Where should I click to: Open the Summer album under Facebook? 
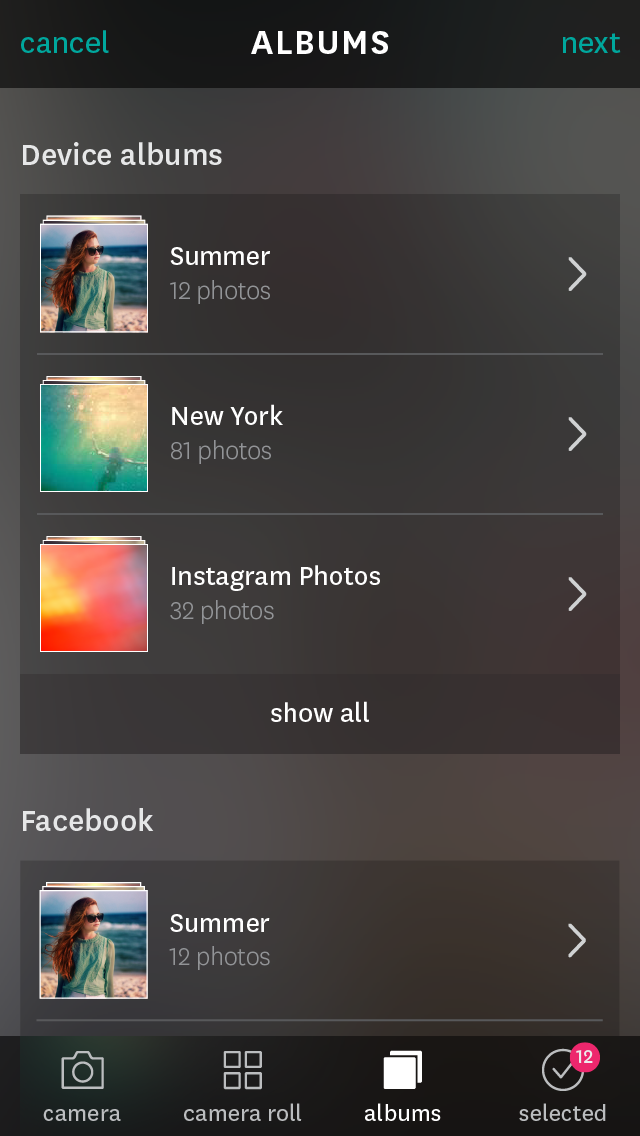pos(320,940)
